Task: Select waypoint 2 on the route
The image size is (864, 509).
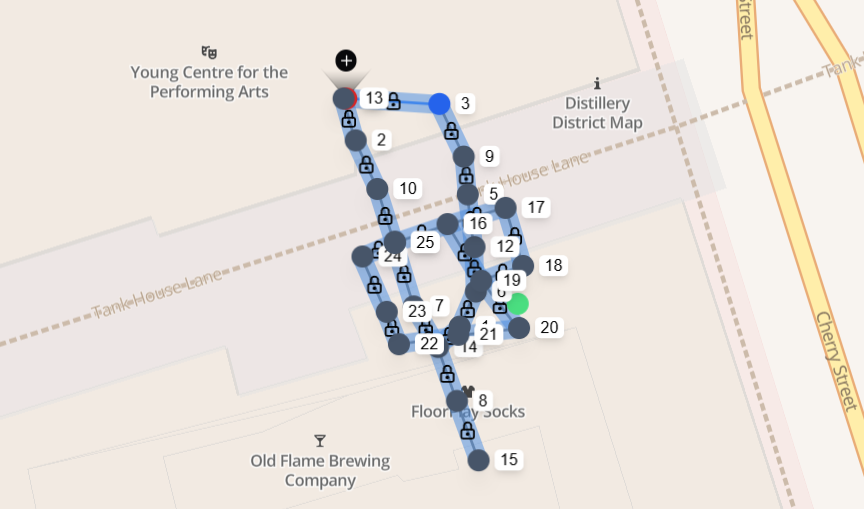Action: [356, 140]
